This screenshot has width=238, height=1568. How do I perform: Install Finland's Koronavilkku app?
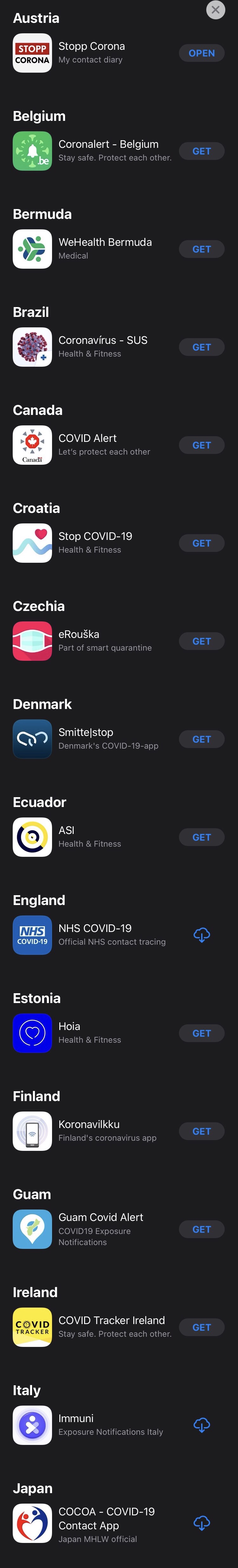click(x=202, y=1132)
